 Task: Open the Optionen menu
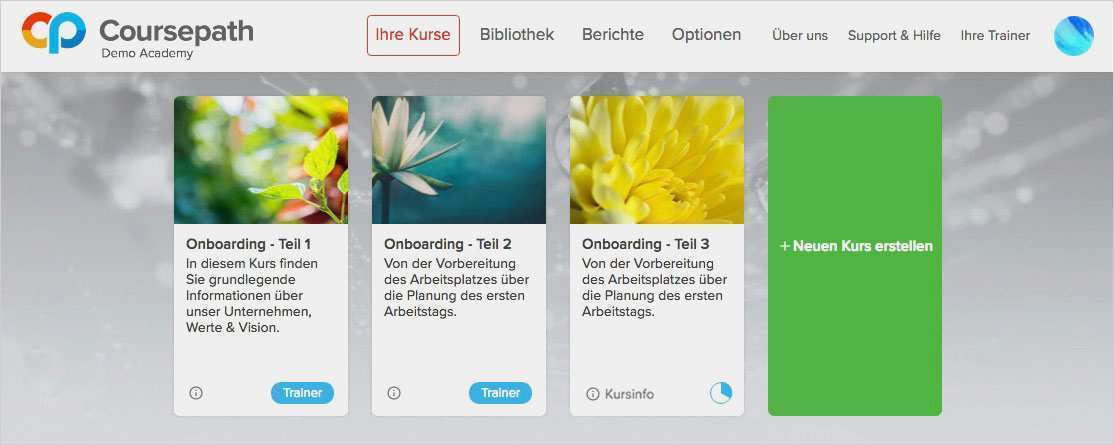click(x=706, y=35)
